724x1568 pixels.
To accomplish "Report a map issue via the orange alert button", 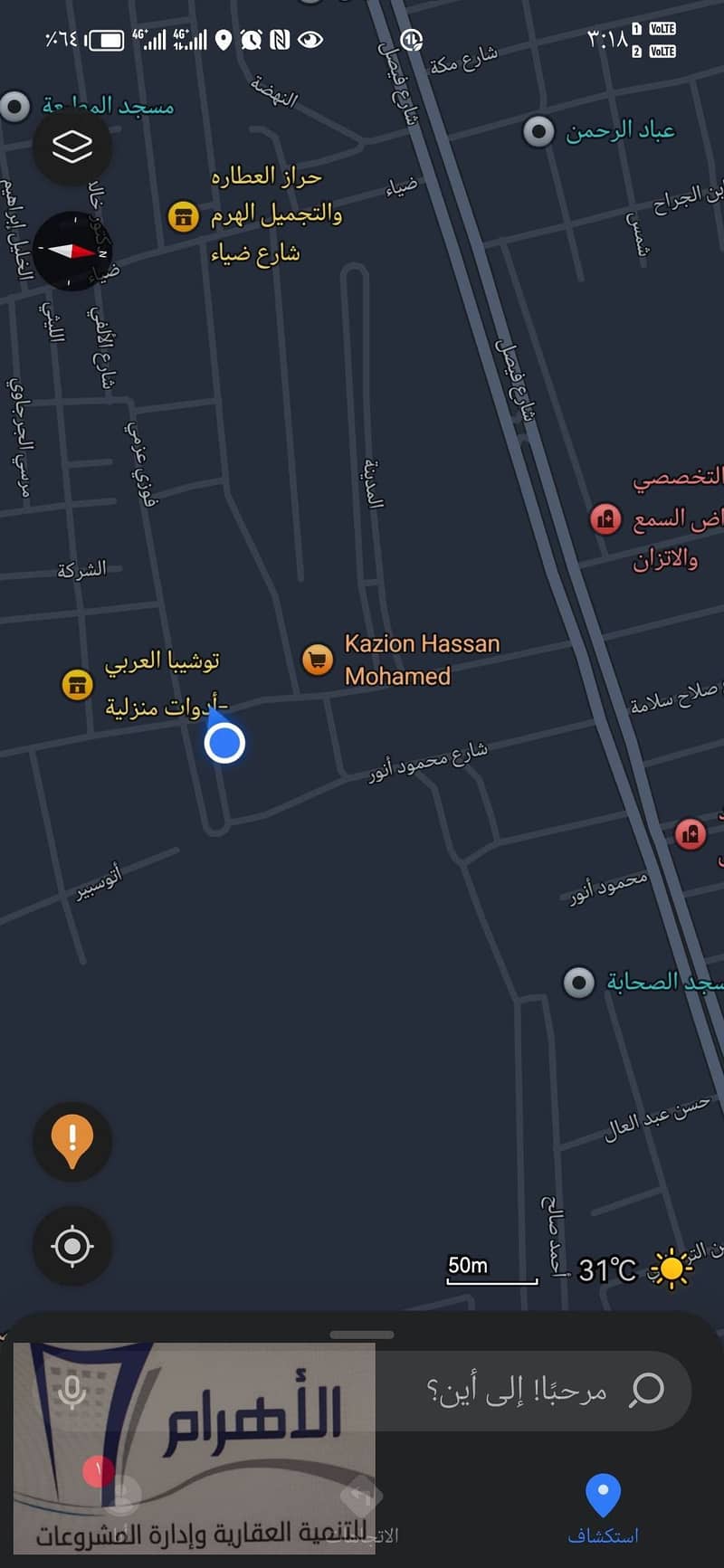I will pos(72,1141).
